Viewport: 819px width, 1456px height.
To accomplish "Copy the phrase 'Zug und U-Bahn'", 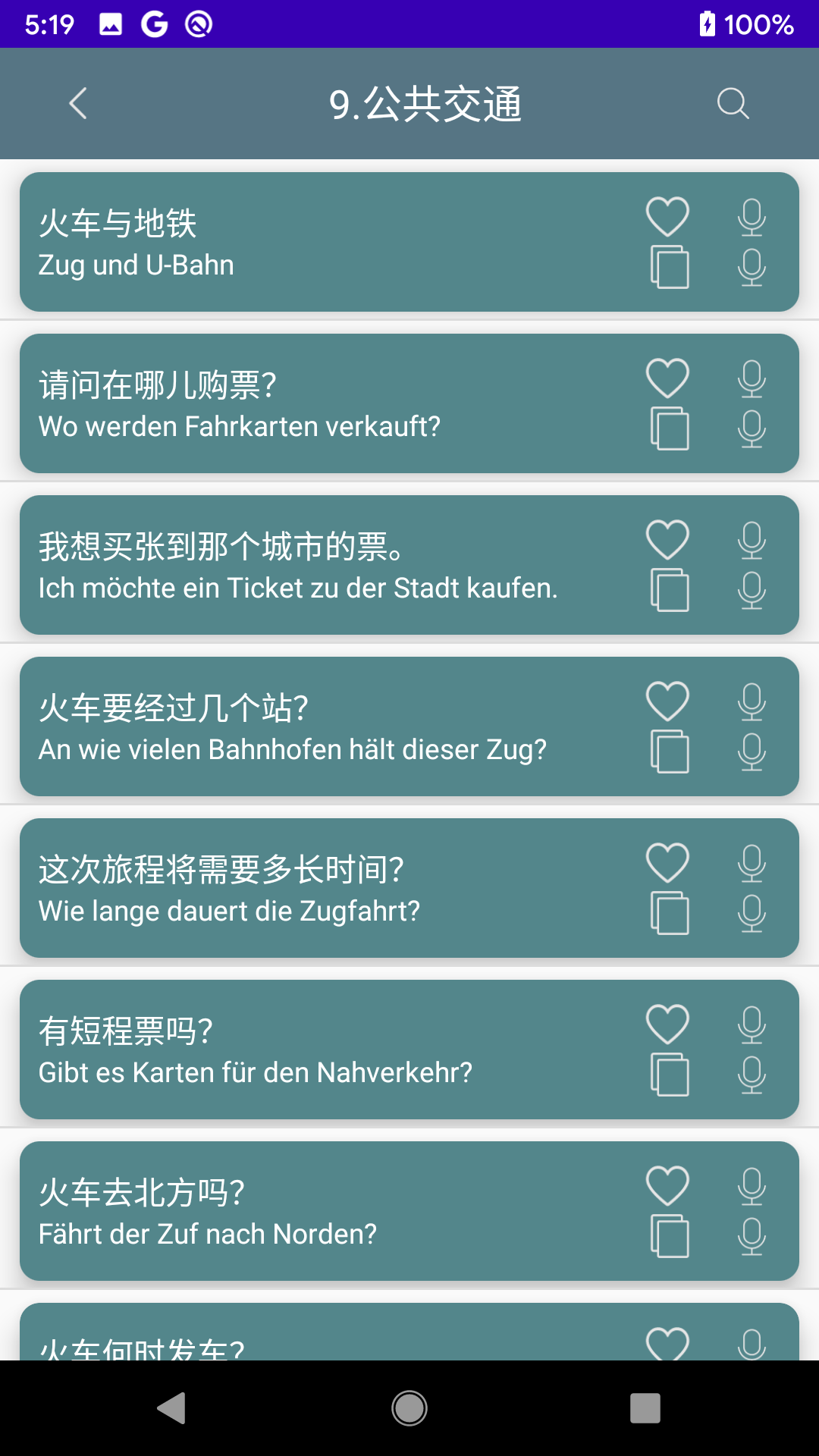I will pos(670,267).
